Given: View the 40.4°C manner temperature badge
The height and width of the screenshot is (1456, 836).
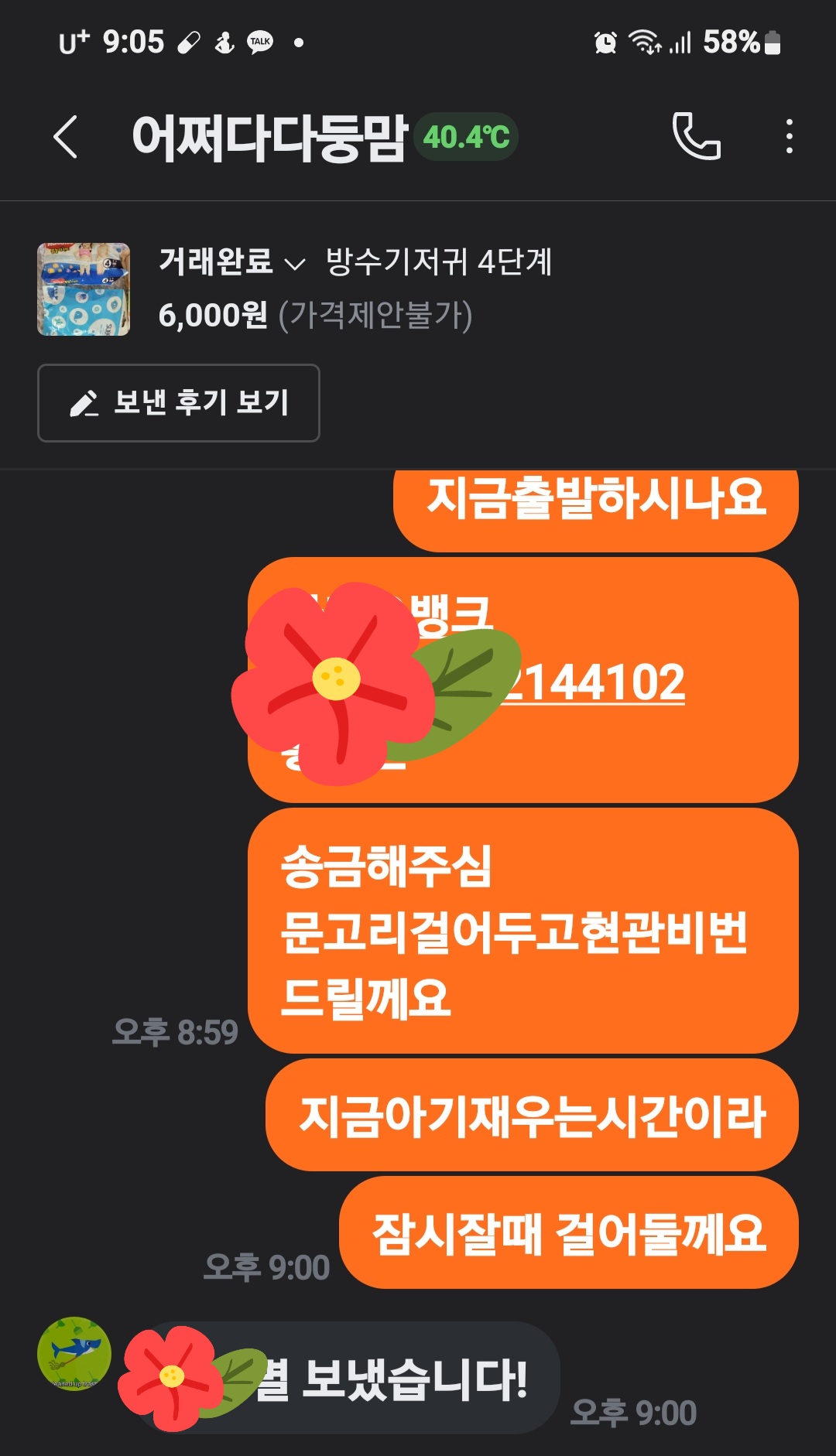Looking at the screenshot, I should (466, 137).
